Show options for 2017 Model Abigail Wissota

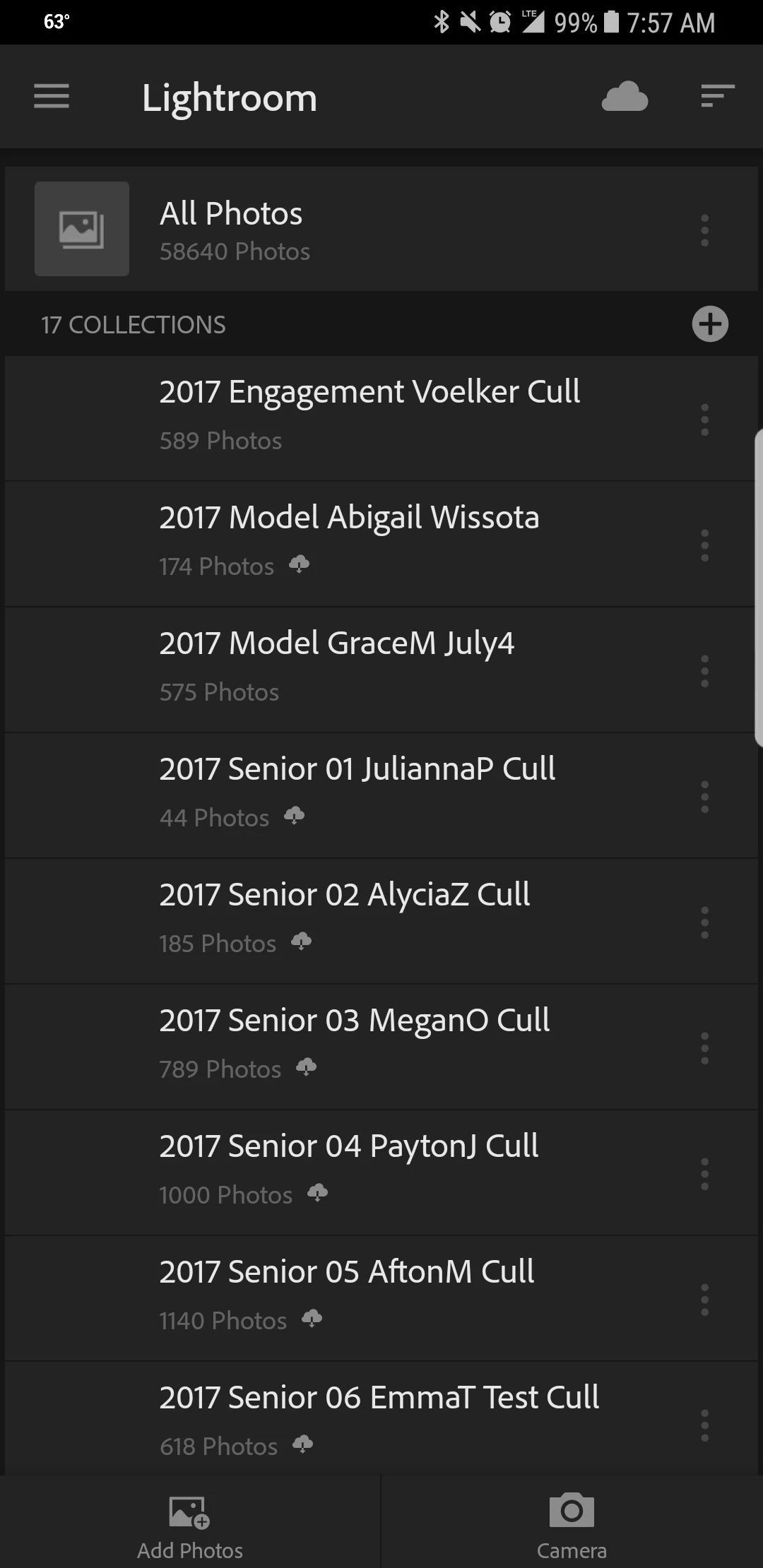tap(704, 545)
